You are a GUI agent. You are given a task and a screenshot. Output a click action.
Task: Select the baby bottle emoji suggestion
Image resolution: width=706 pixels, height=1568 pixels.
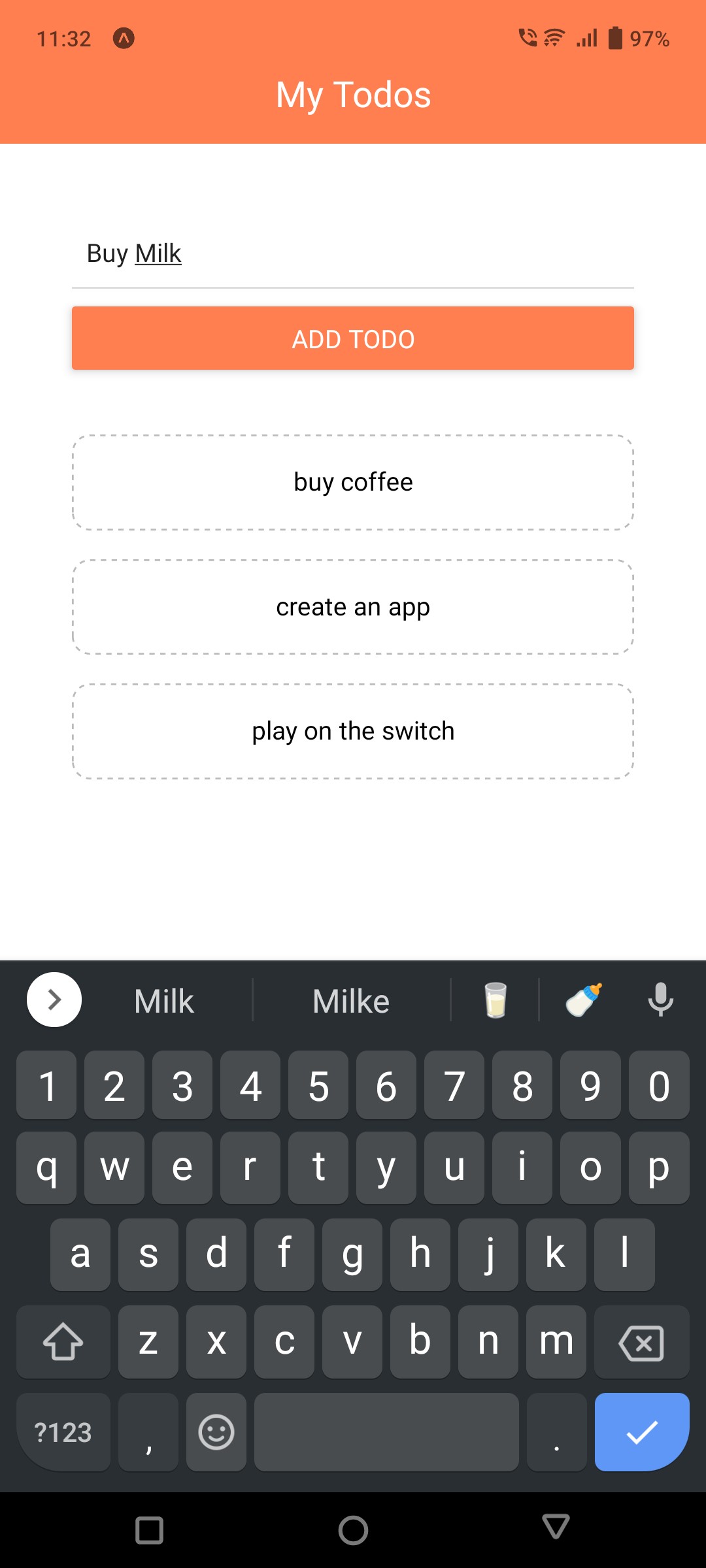tap(584, 1000)
